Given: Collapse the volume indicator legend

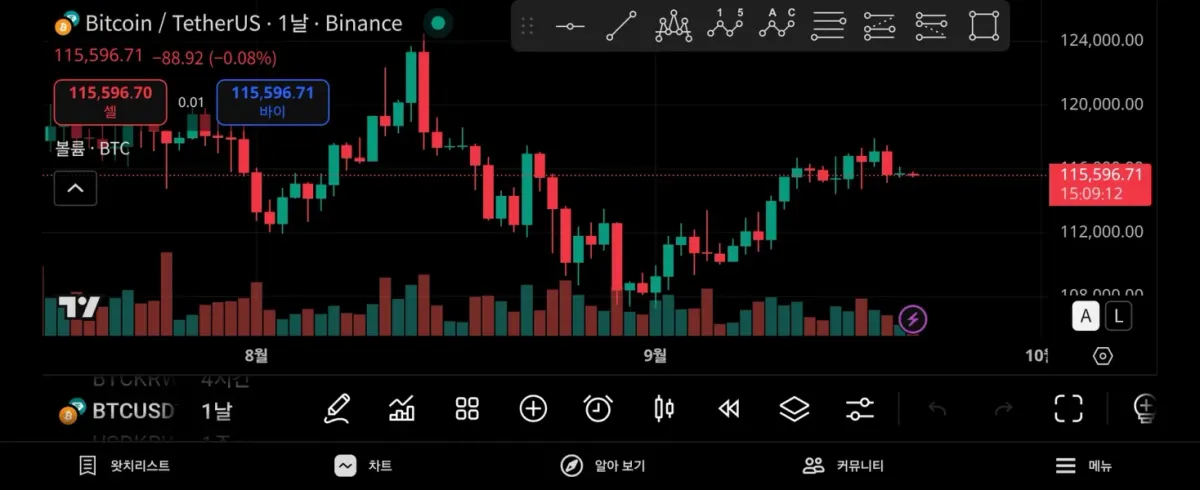Looking at the screenshot, I should (x=75, y=188).
